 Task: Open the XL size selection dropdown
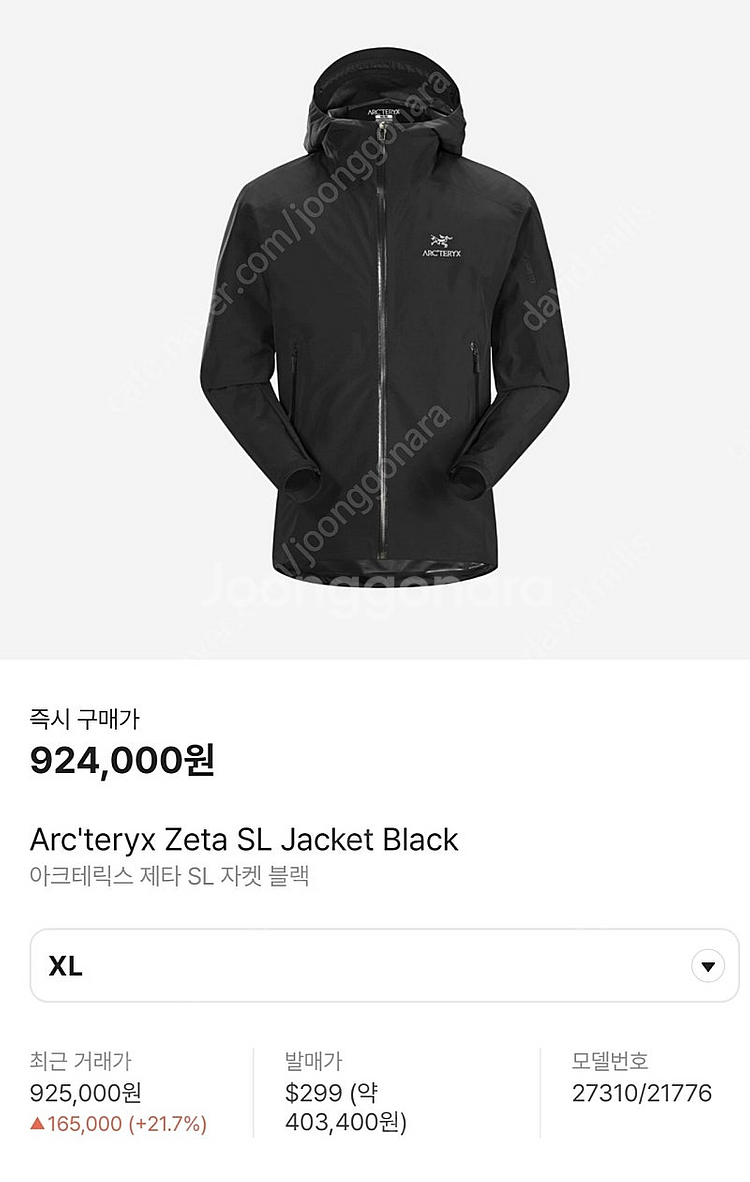point(375,965)
